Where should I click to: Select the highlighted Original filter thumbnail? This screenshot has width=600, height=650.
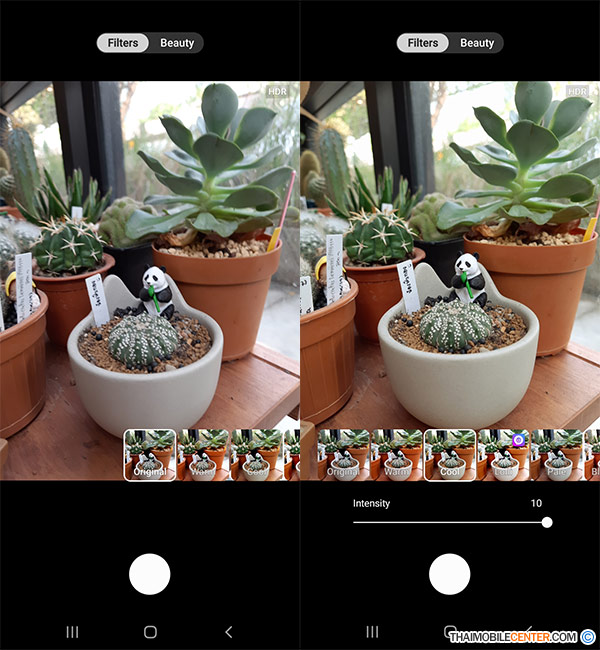pos(150,455)
